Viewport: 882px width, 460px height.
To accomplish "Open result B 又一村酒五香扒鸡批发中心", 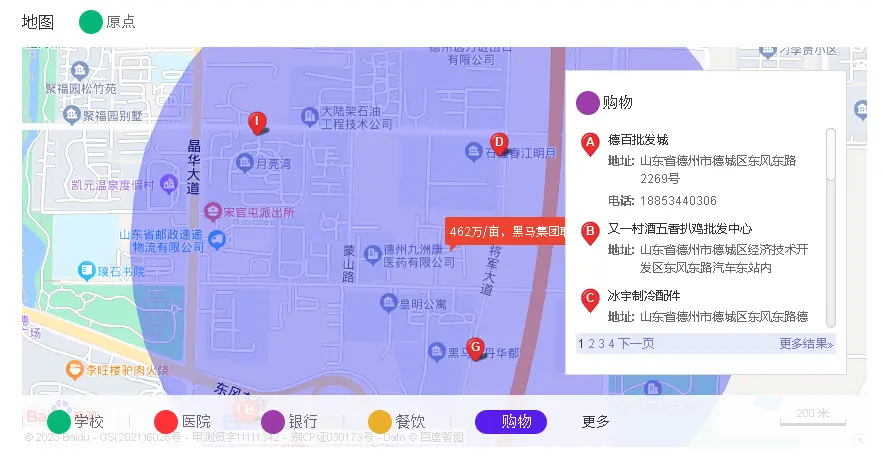I will [x=680, y=229].
